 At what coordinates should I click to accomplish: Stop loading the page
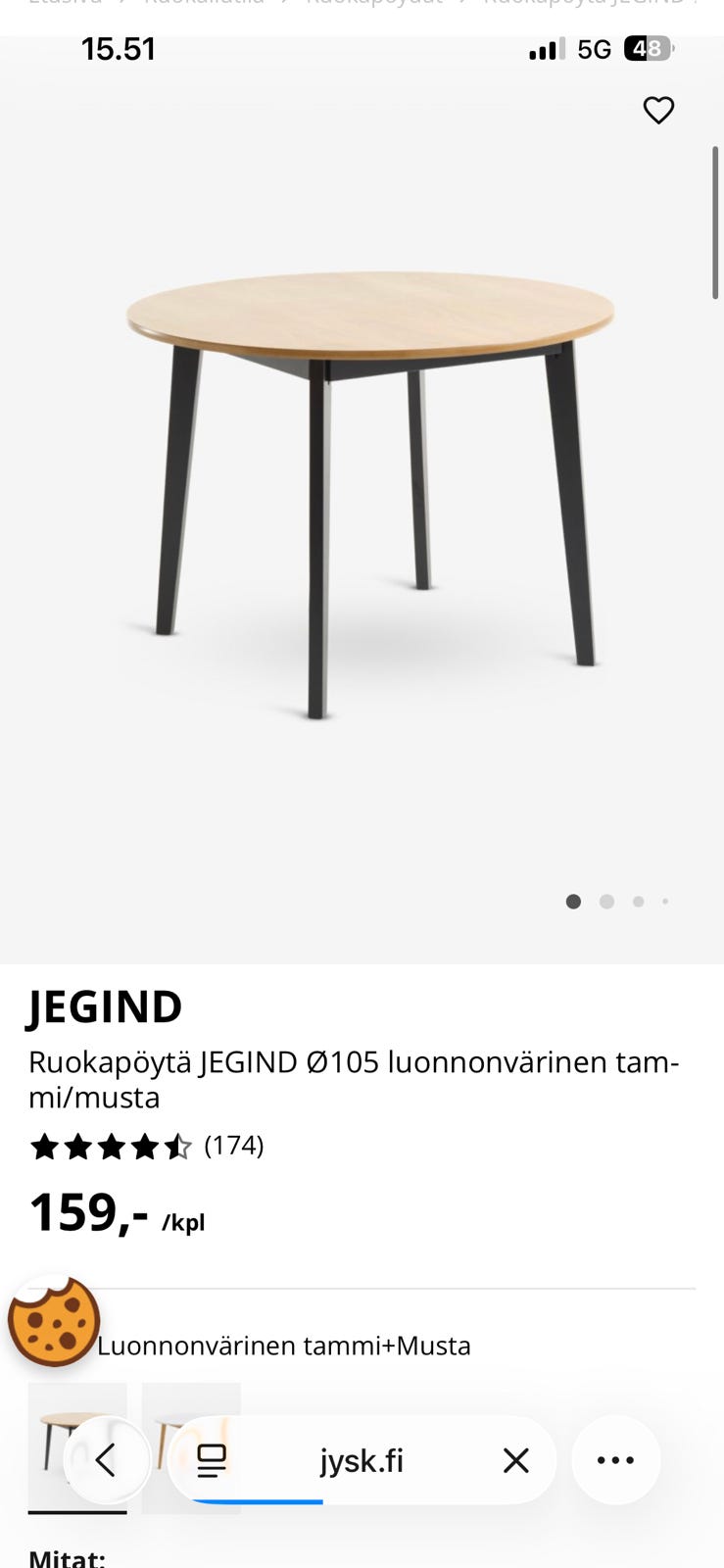515,1461
